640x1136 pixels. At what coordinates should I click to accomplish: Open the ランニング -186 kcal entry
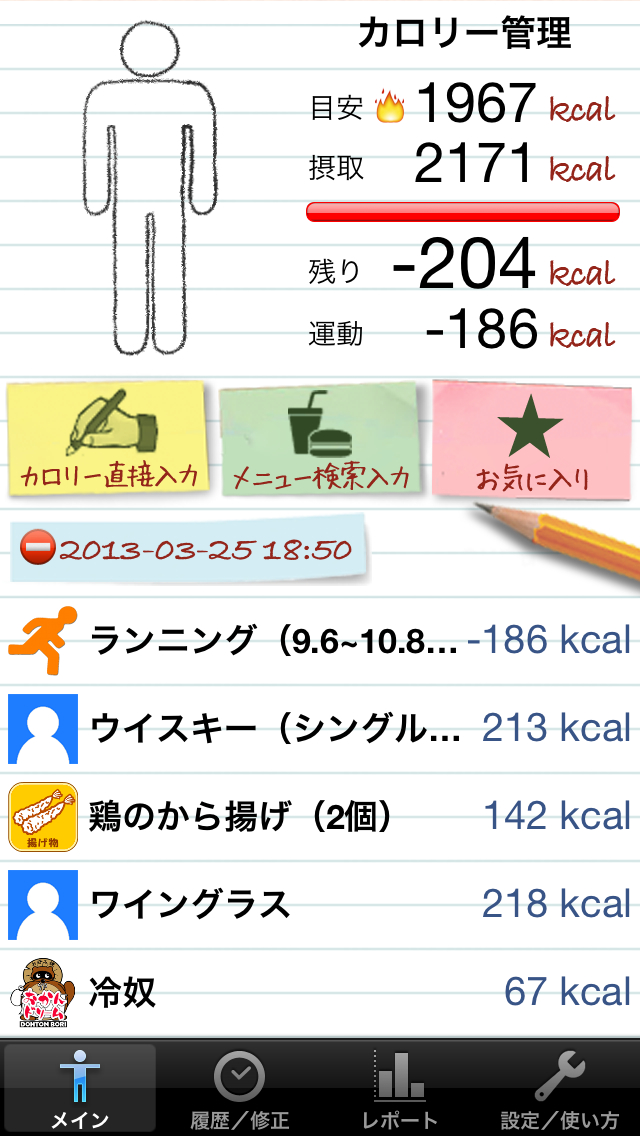[x=320, y=640]
